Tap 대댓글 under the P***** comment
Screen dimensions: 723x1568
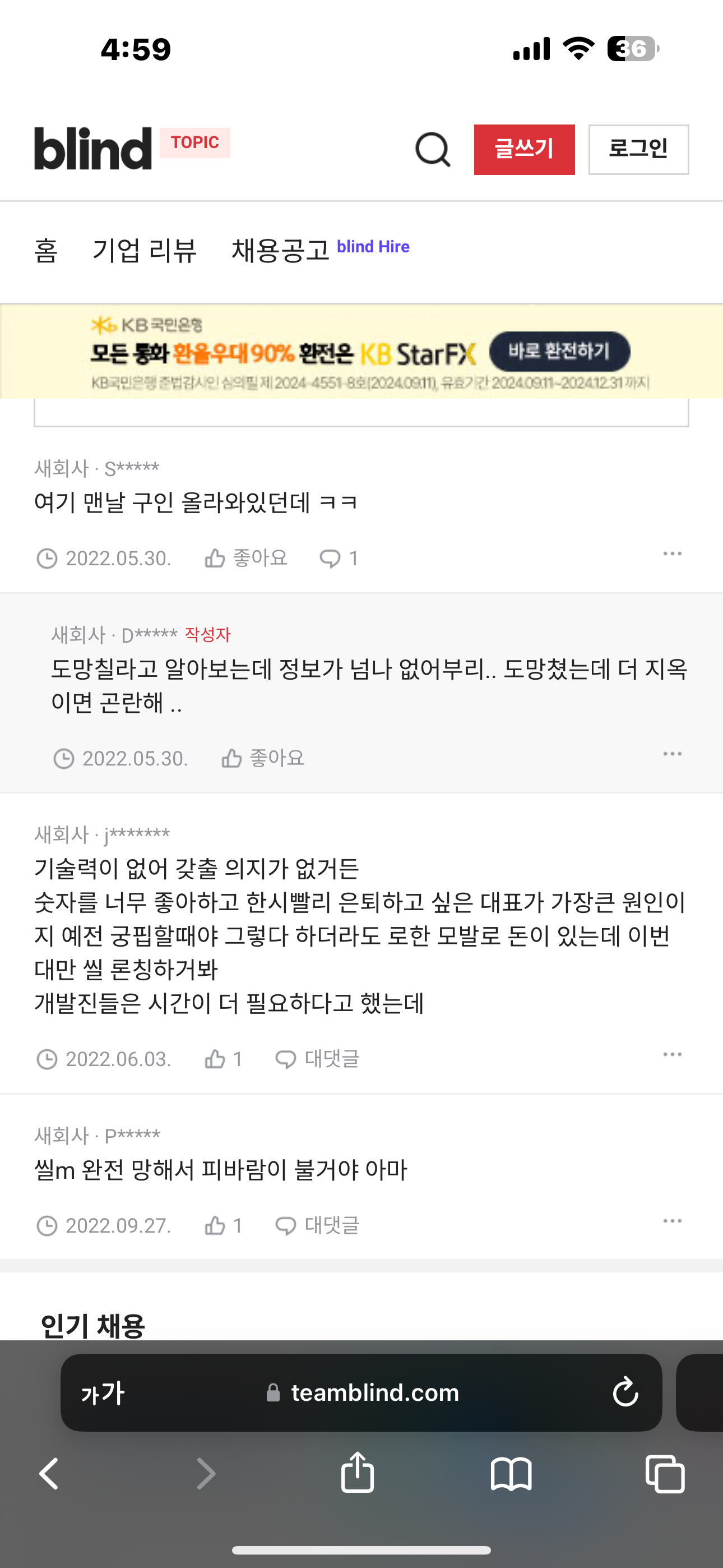(x=317, y=1225)
